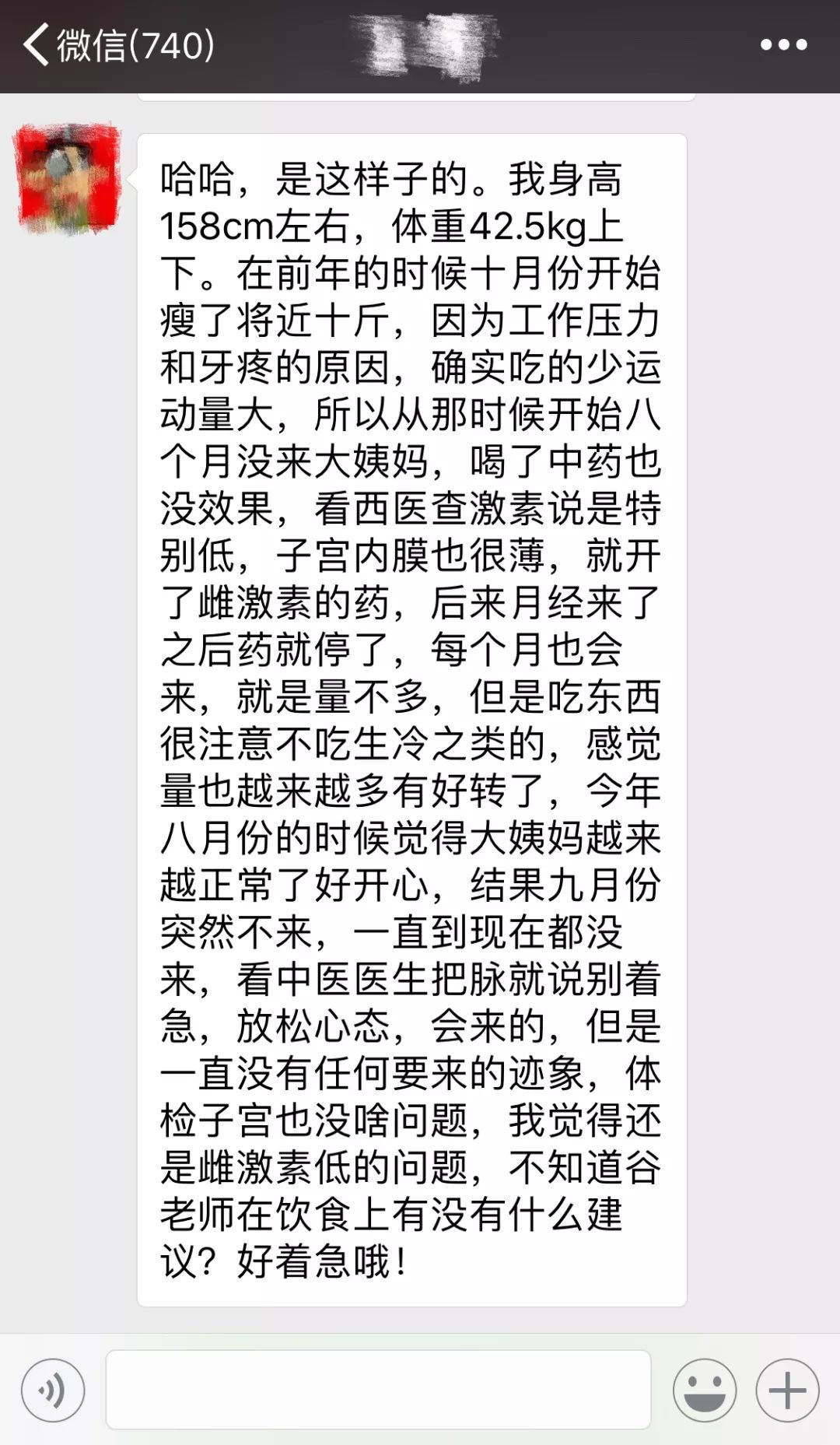This screenshot has height=1445, width=840.
Task: Open the plus attachments menu
Action: pos(787,1390)
